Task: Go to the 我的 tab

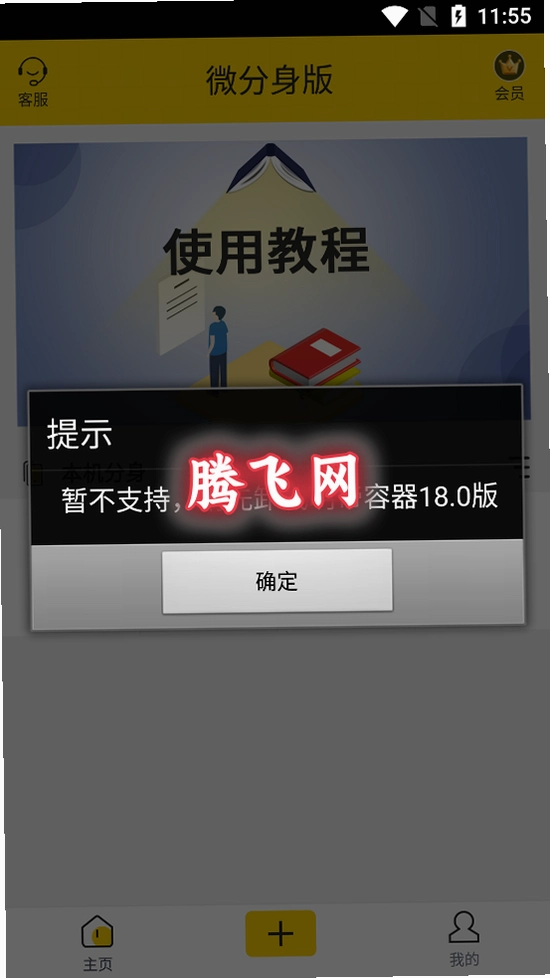Action: [464, 938]
